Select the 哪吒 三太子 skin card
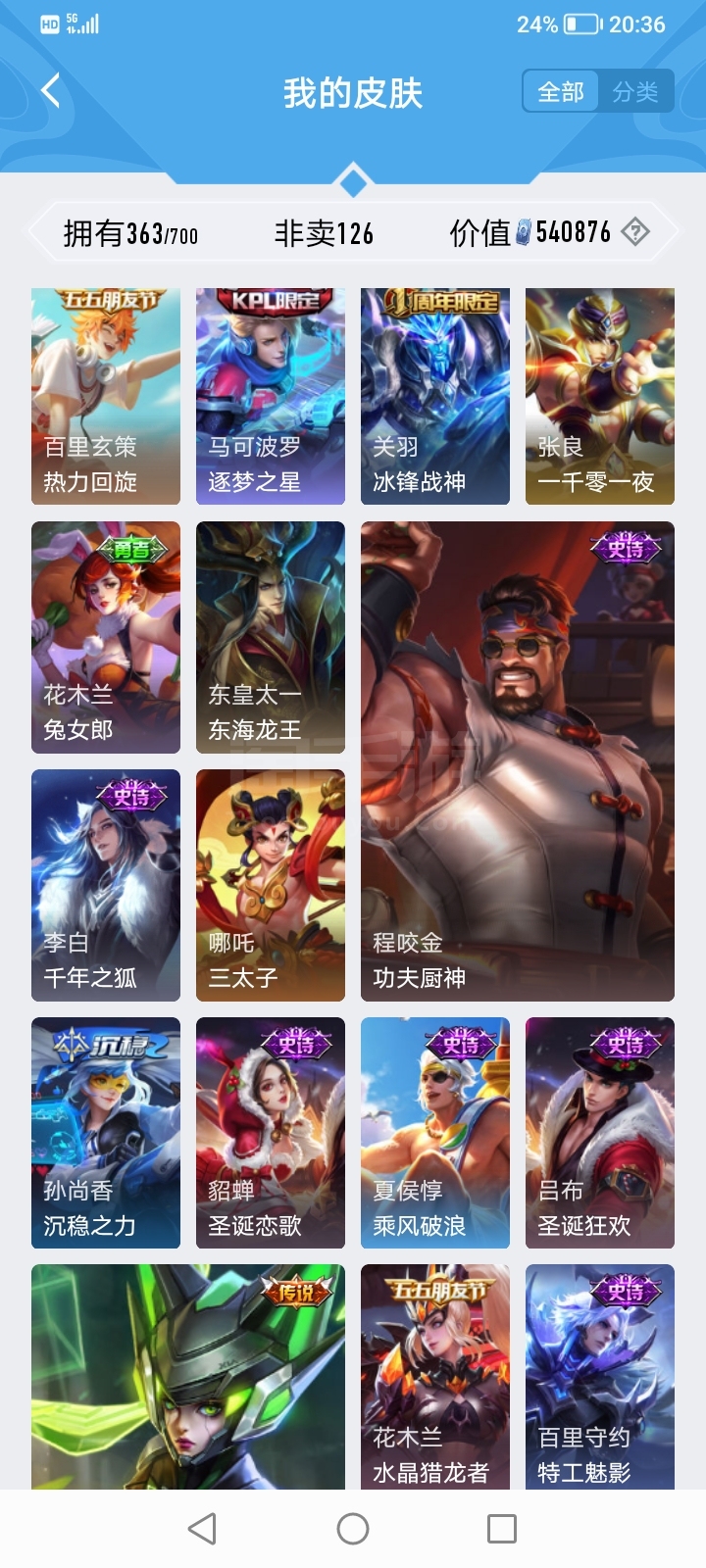 (x=271, y=885)
